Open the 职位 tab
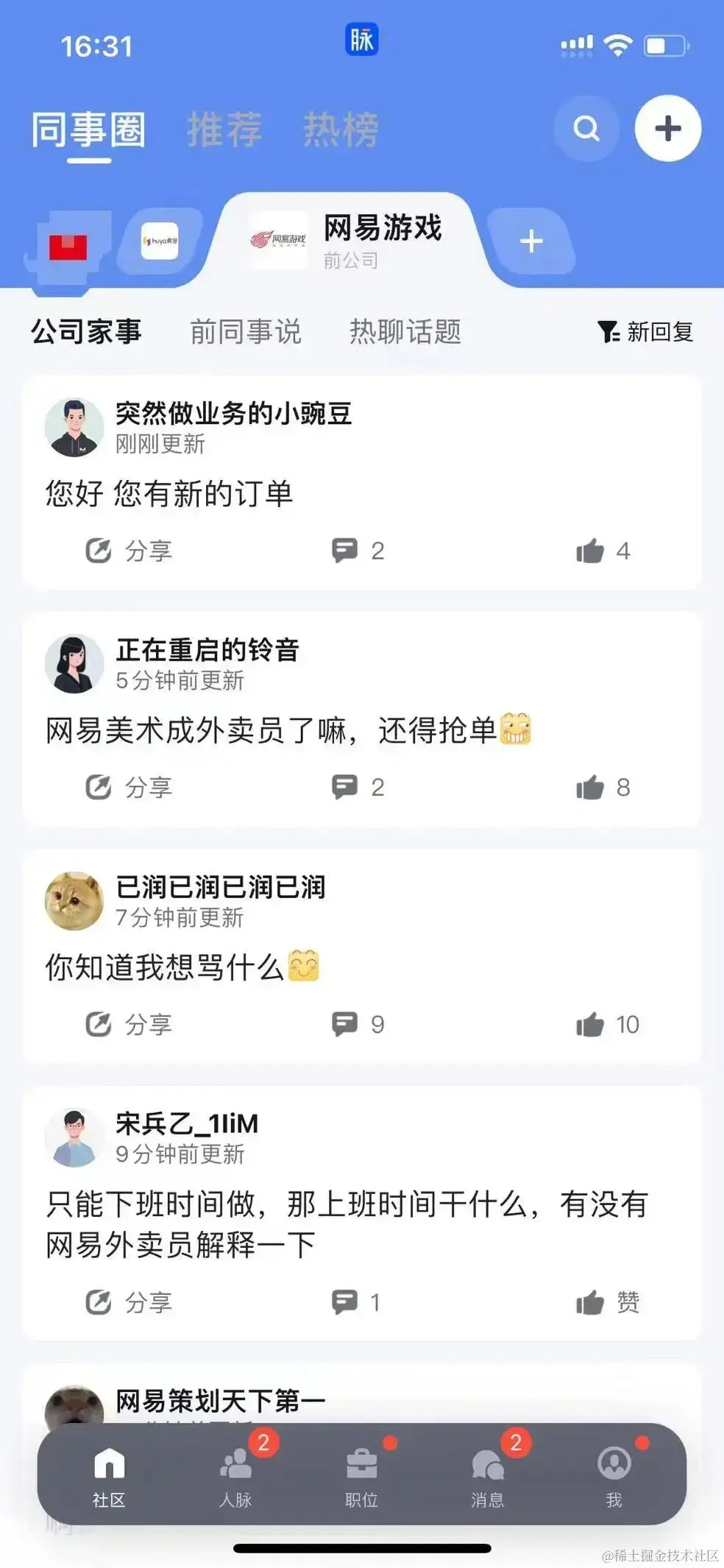Viewport: 724px width, 1568px height. pyautogui.click(x=361, y=1476)
